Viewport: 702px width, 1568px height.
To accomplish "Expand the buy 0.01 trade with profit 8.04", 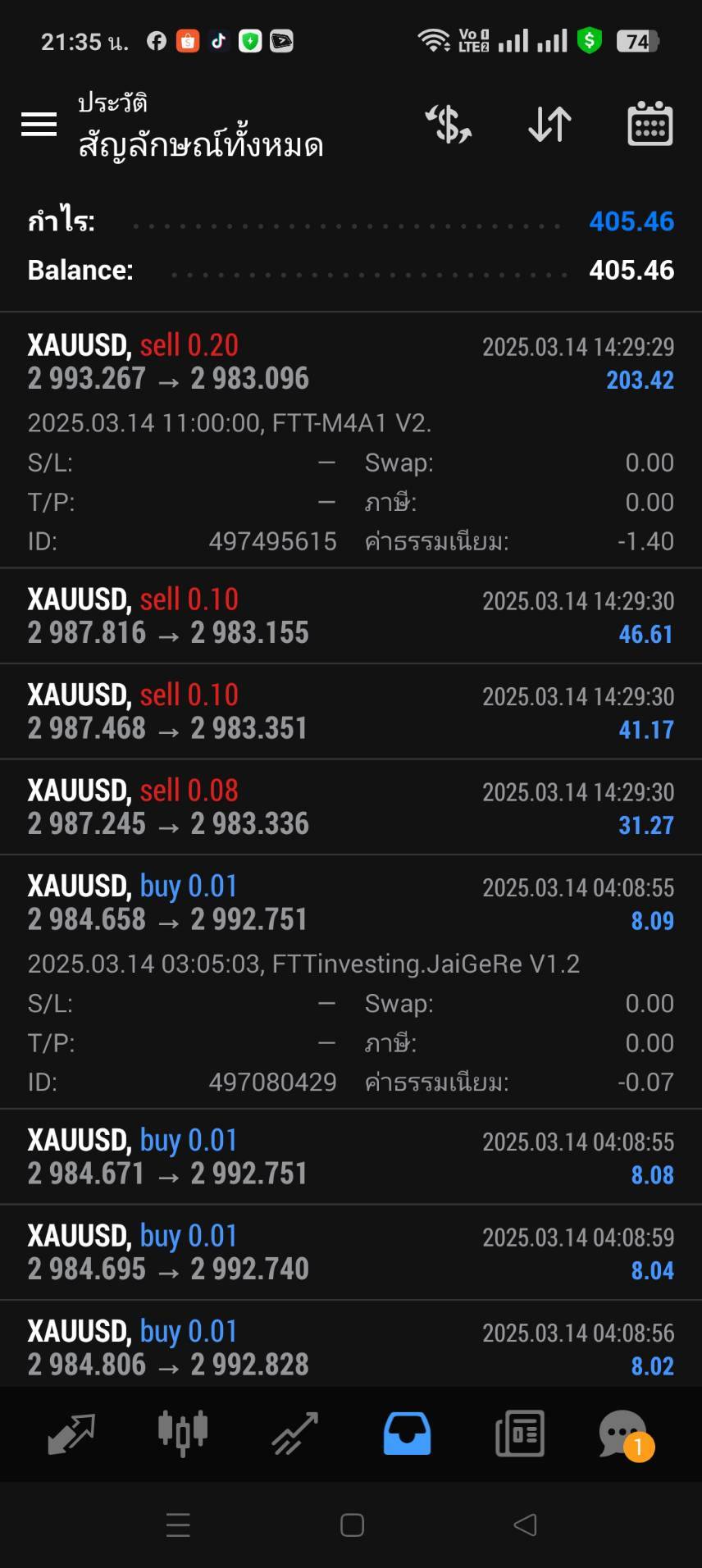I will (x=351, y=1252).
